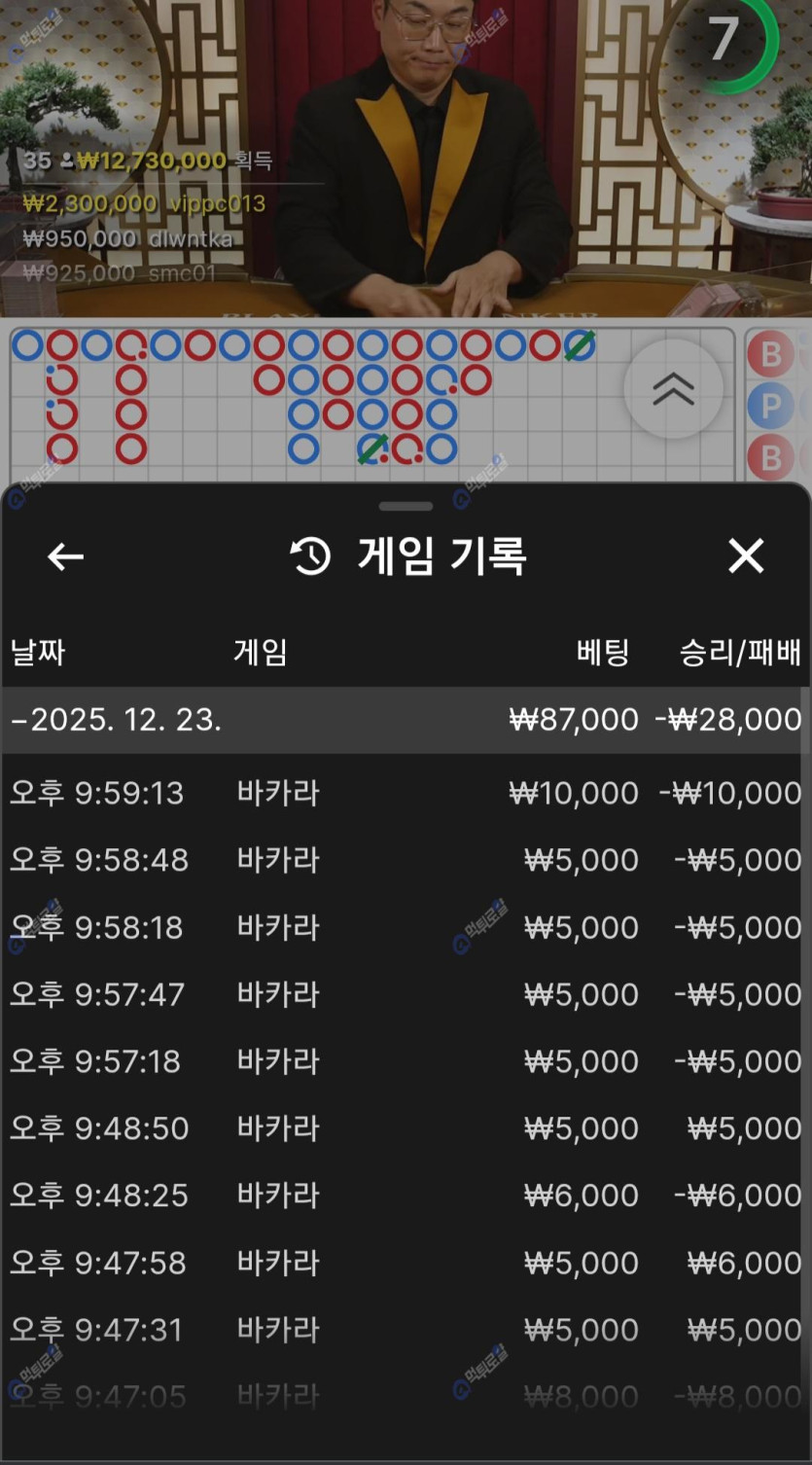Open the 오후 9:59:13 바카라 record
812x1465 pixels.
point(405,793)
